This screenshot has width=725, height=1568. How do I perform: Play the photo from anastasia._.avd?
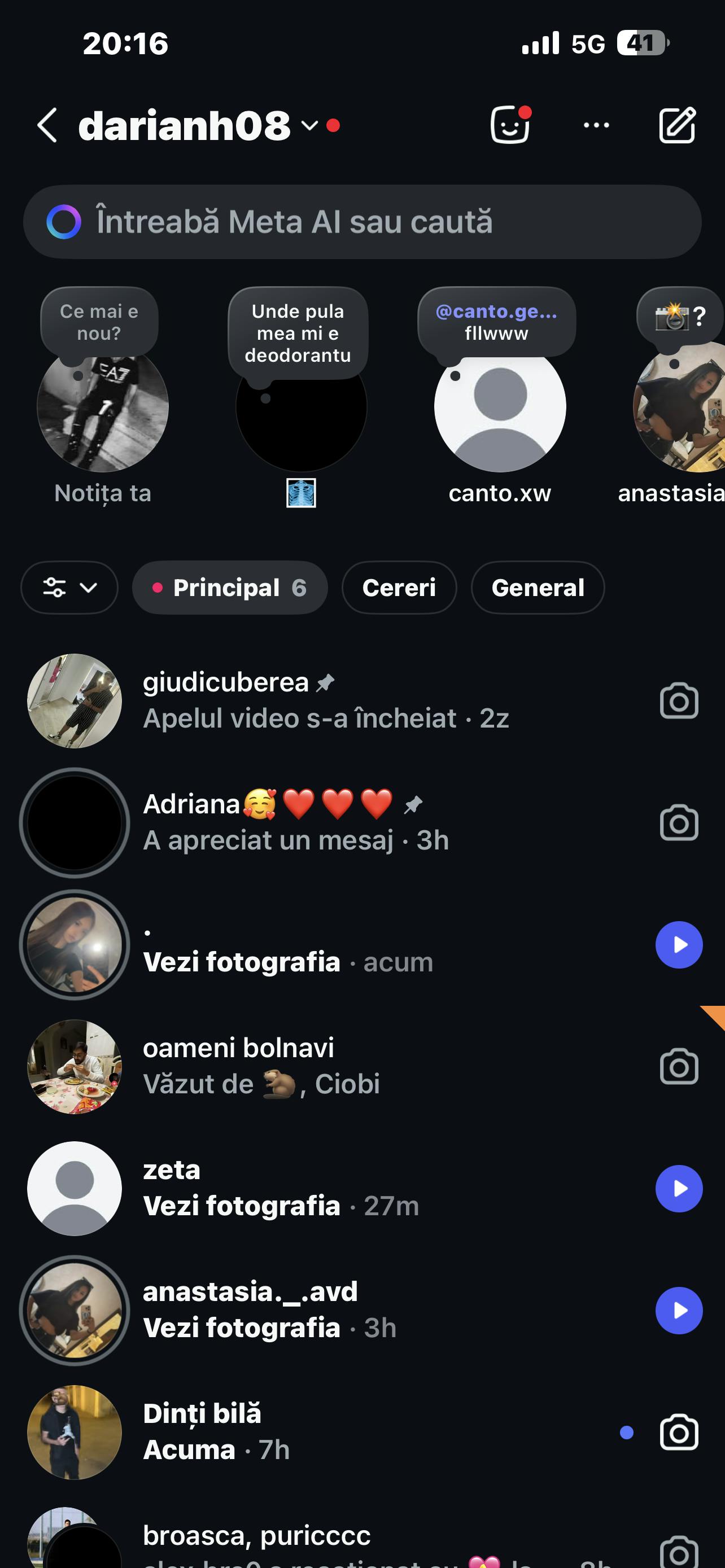(x=679, y=1310)
